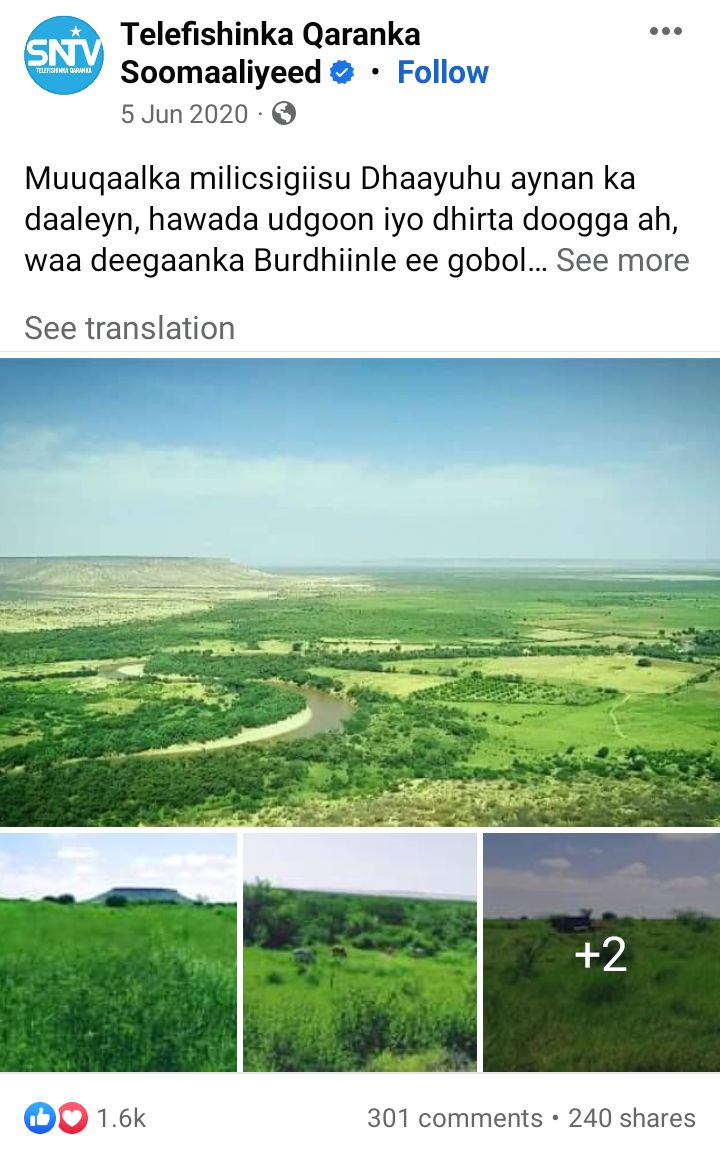
Task: Open Telefishinka Qaranka Soomaaliyeed page name
Action: (270, 53)
